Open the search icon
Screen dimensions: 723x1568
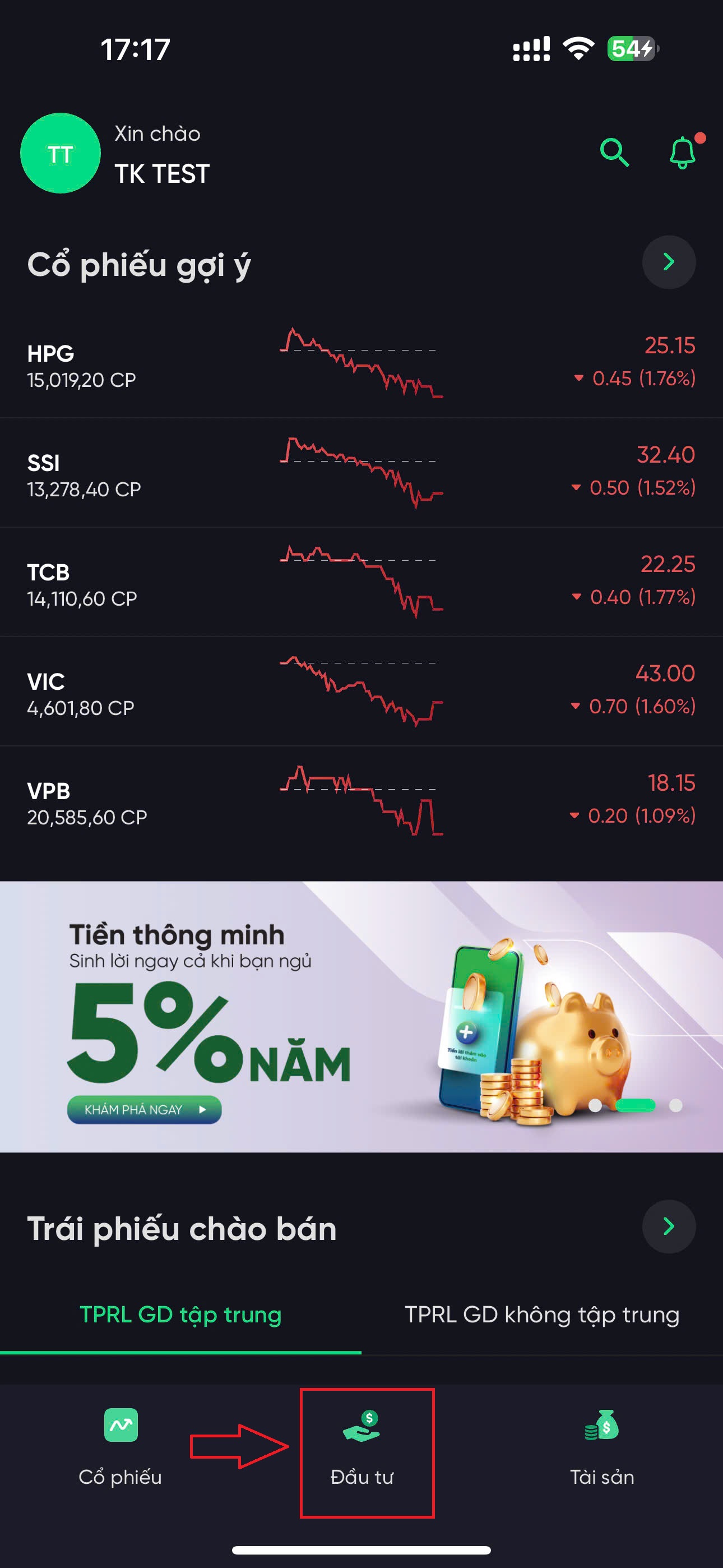pyautogui.click(x=615, y=154)
